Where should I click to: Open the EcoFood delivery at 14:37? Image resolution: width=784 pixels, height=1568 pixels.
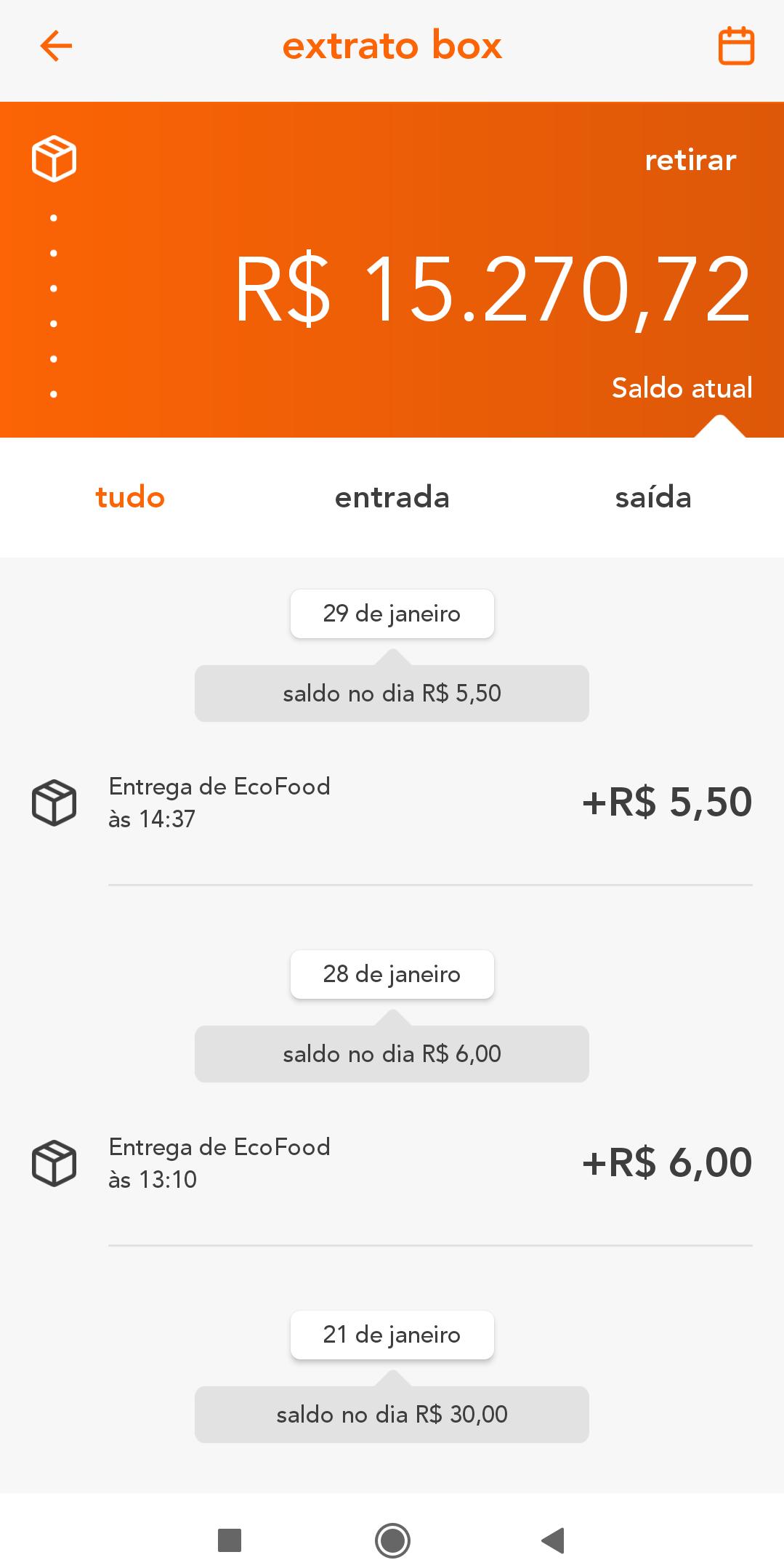[392, 803]
